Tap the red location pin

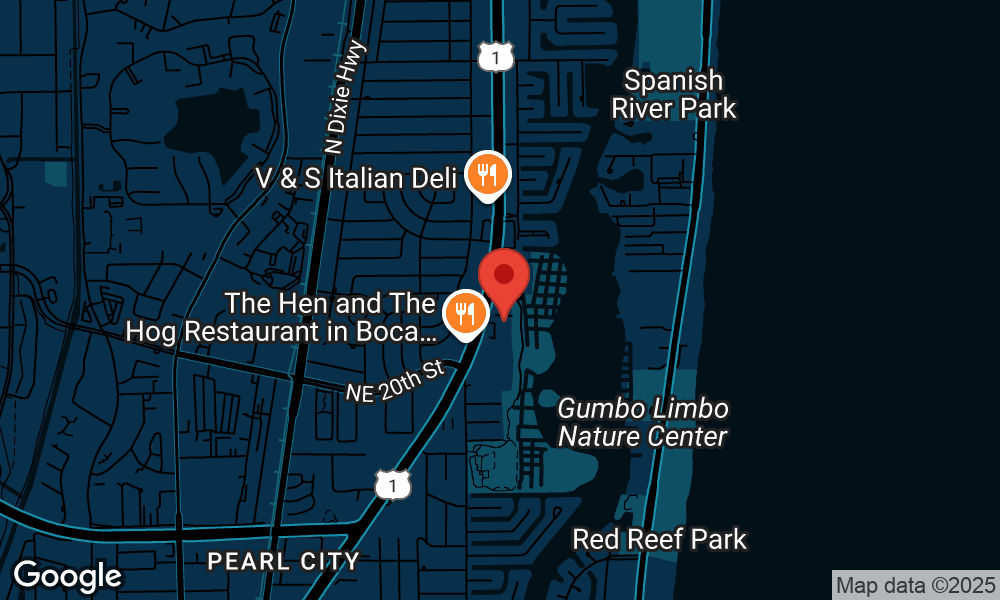point(504,276)
